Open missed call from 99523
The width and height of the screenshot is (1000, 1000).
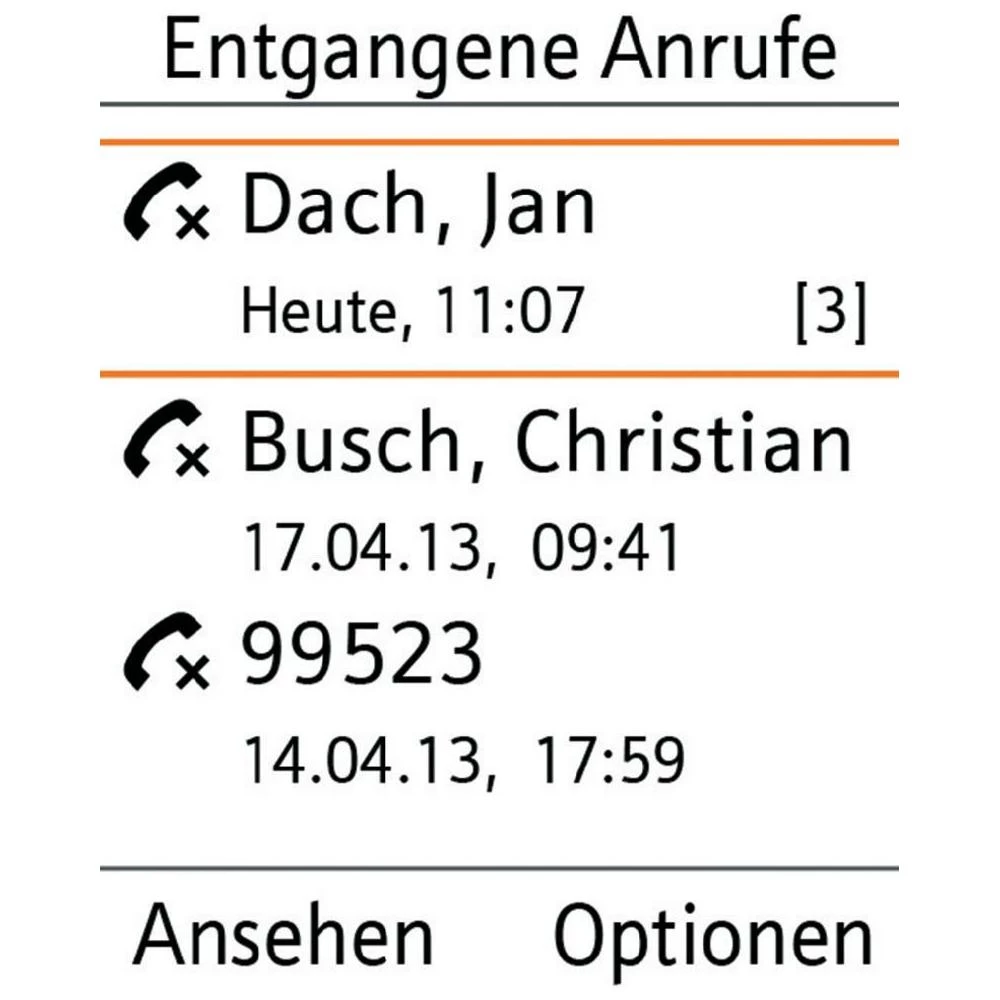coord(498,700)
